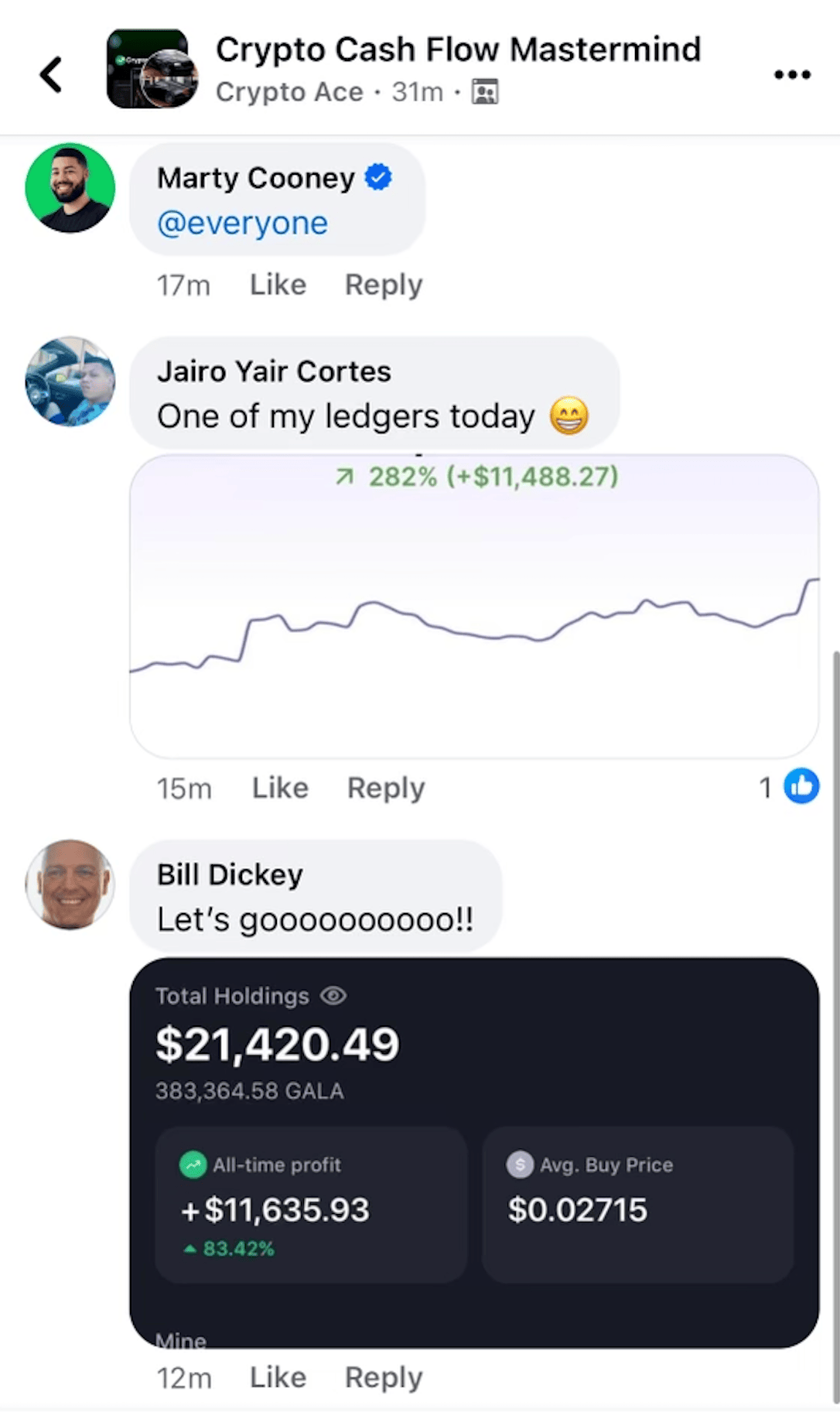Open Jairo Yair Cortes's name link
Screen dimensions: 840x1416
coord(274,371)
